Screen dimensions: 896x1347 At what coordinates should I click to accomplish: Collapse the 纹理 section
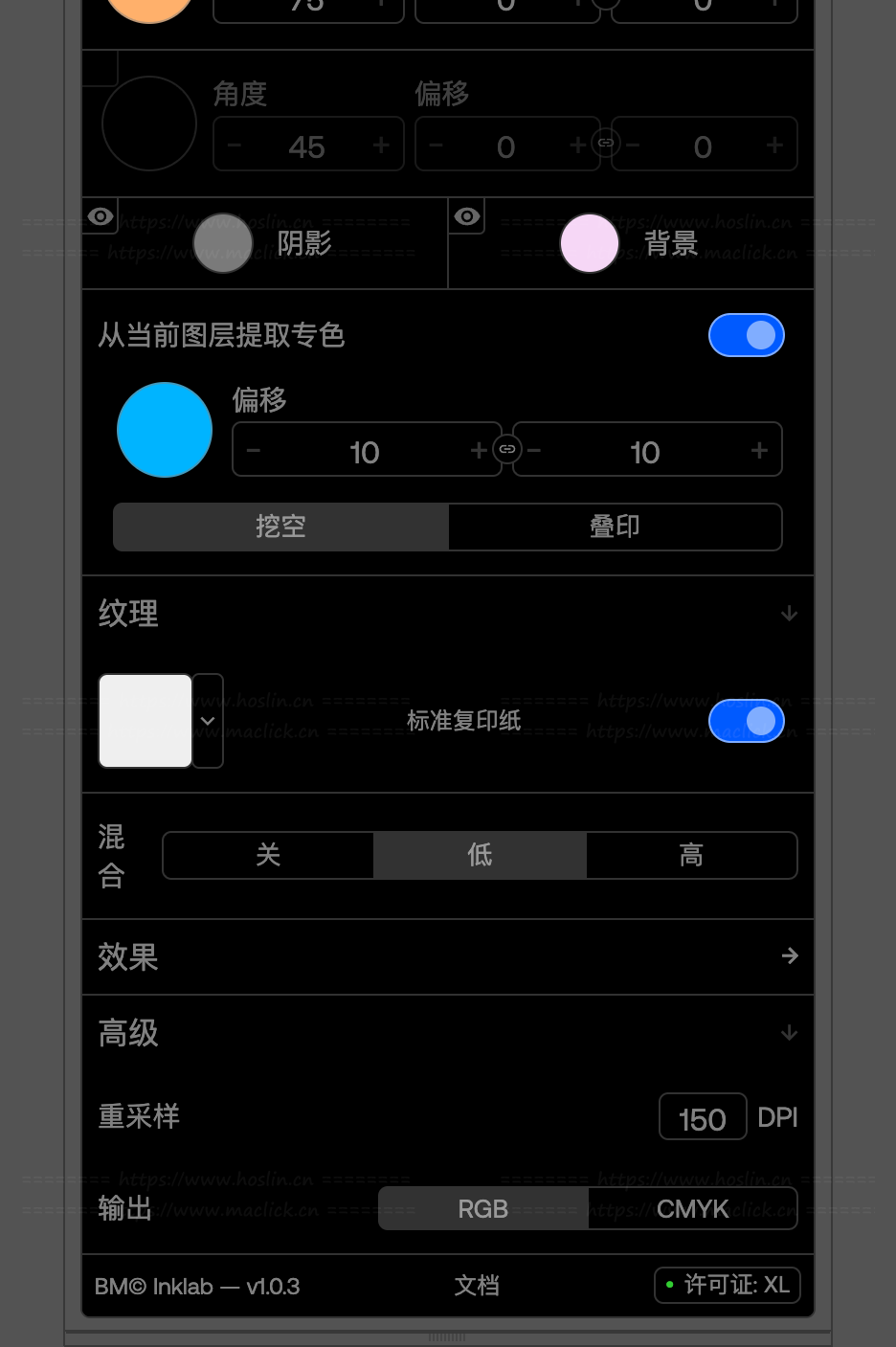click(x=789, y=613)
